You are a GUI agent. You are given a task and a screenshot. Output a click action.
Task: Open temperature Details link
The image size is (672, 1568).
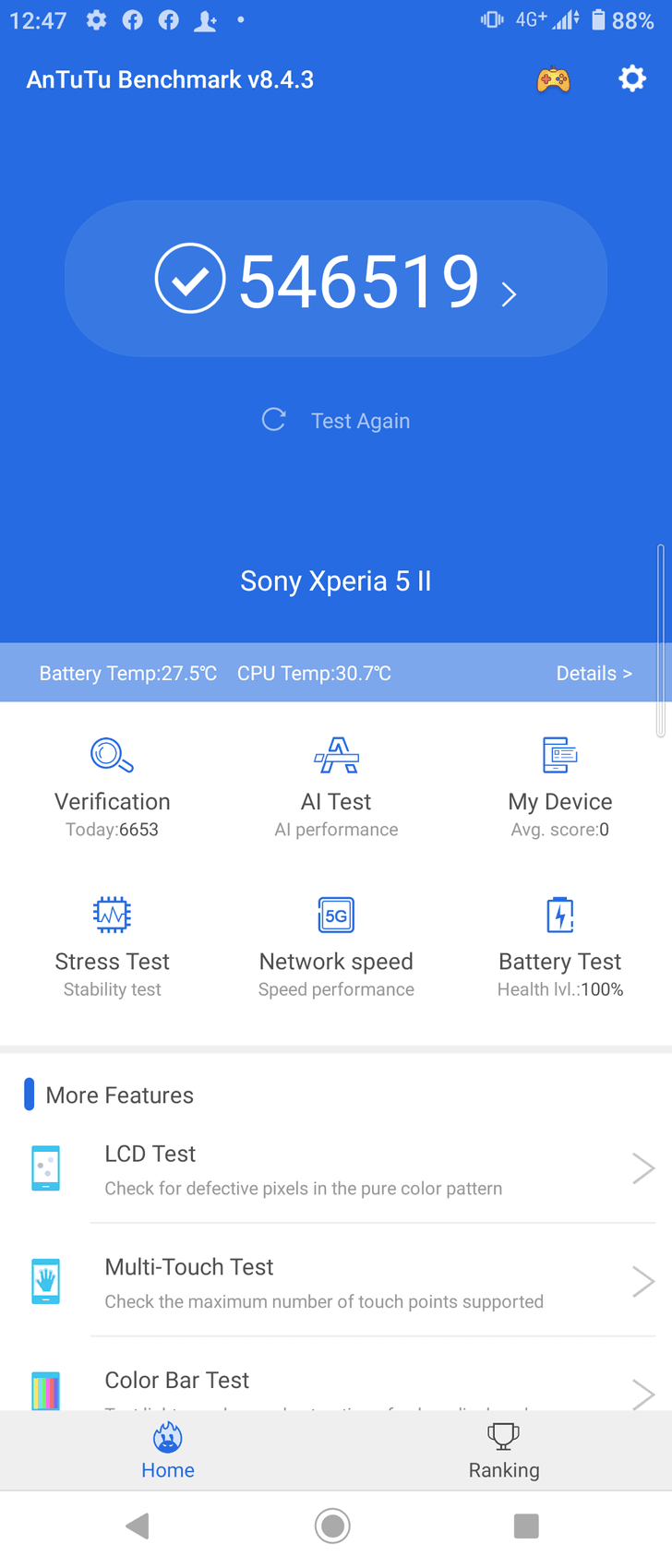pyautogui.click(x=594, y=674)
